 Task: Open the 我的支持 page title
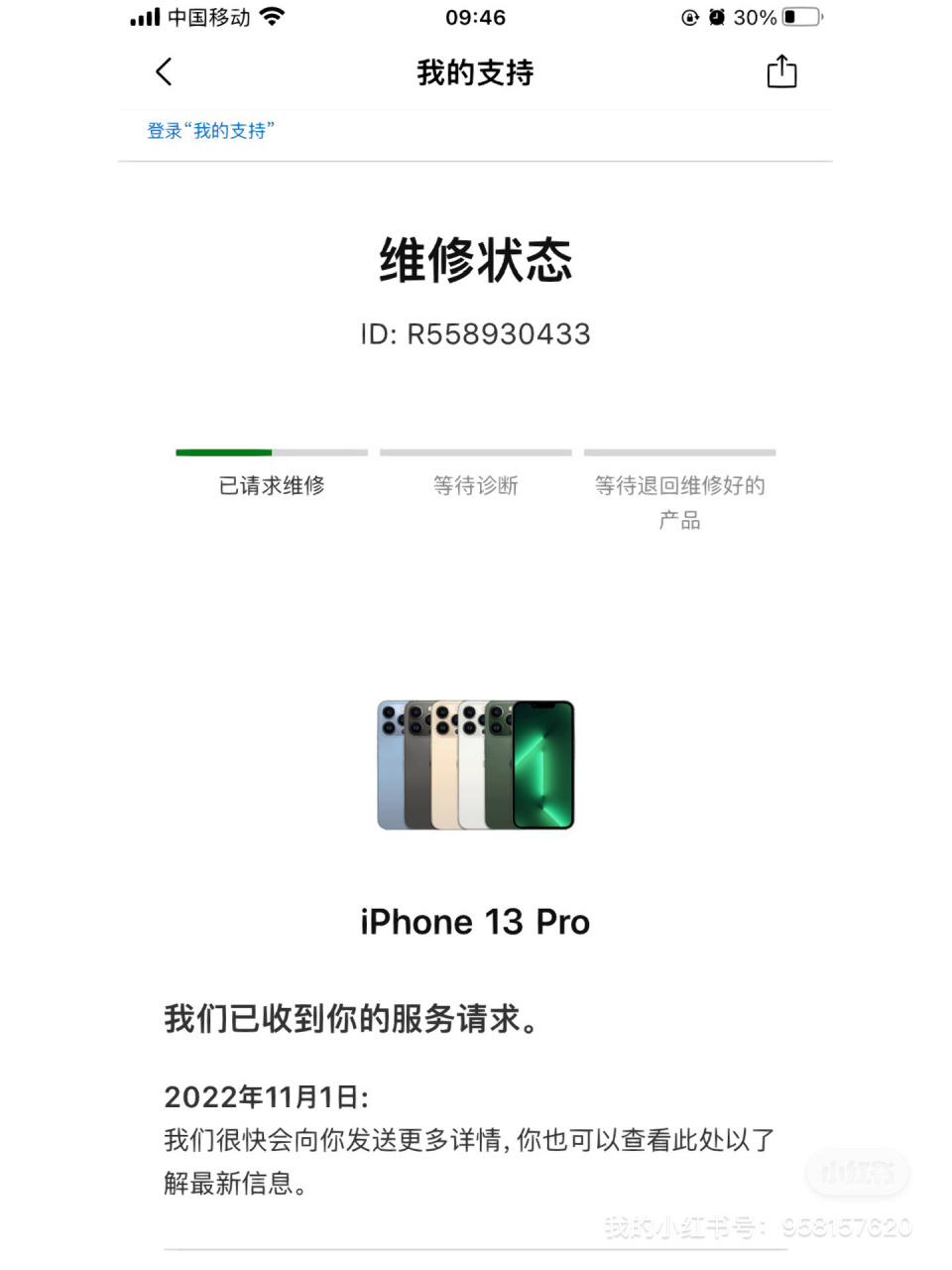click(475, 72)
